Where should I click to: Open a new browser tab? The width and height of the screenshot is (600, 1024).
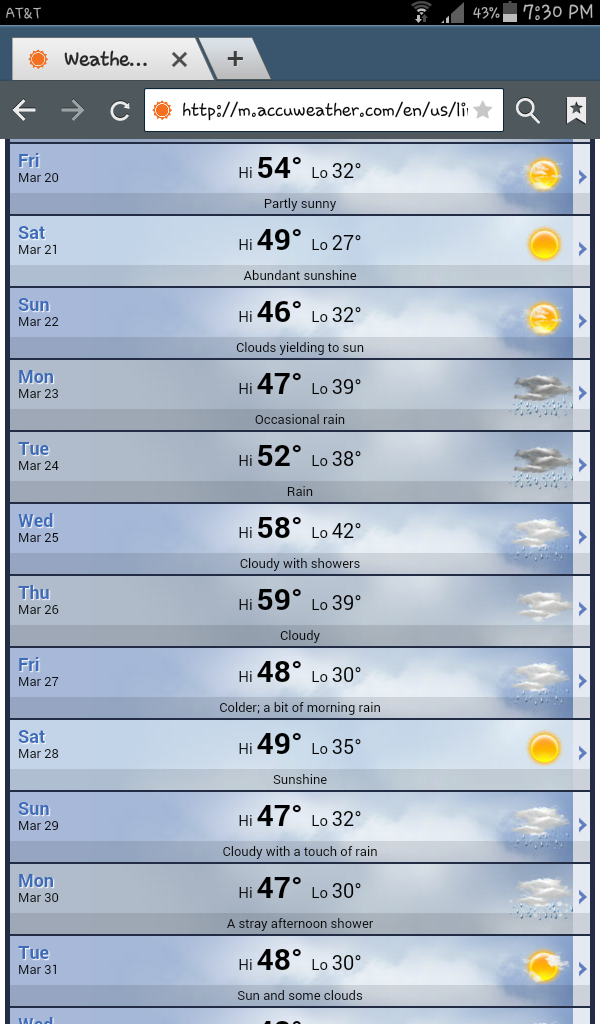point(235,59)
